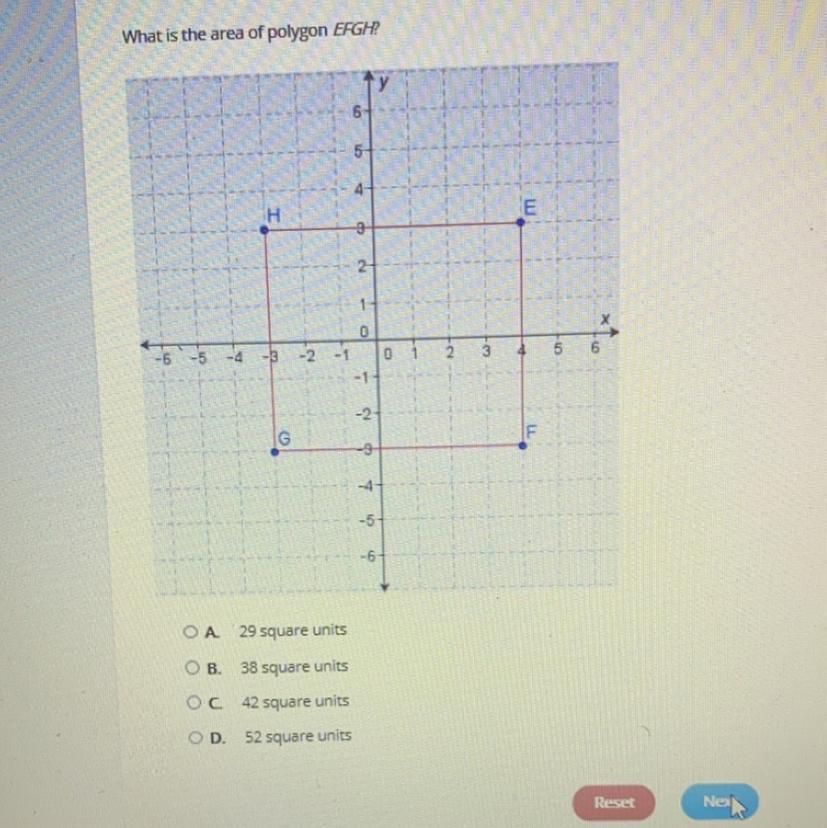Tap the Reset button
Screen dimensions: 827x828
tap(614, 803)
